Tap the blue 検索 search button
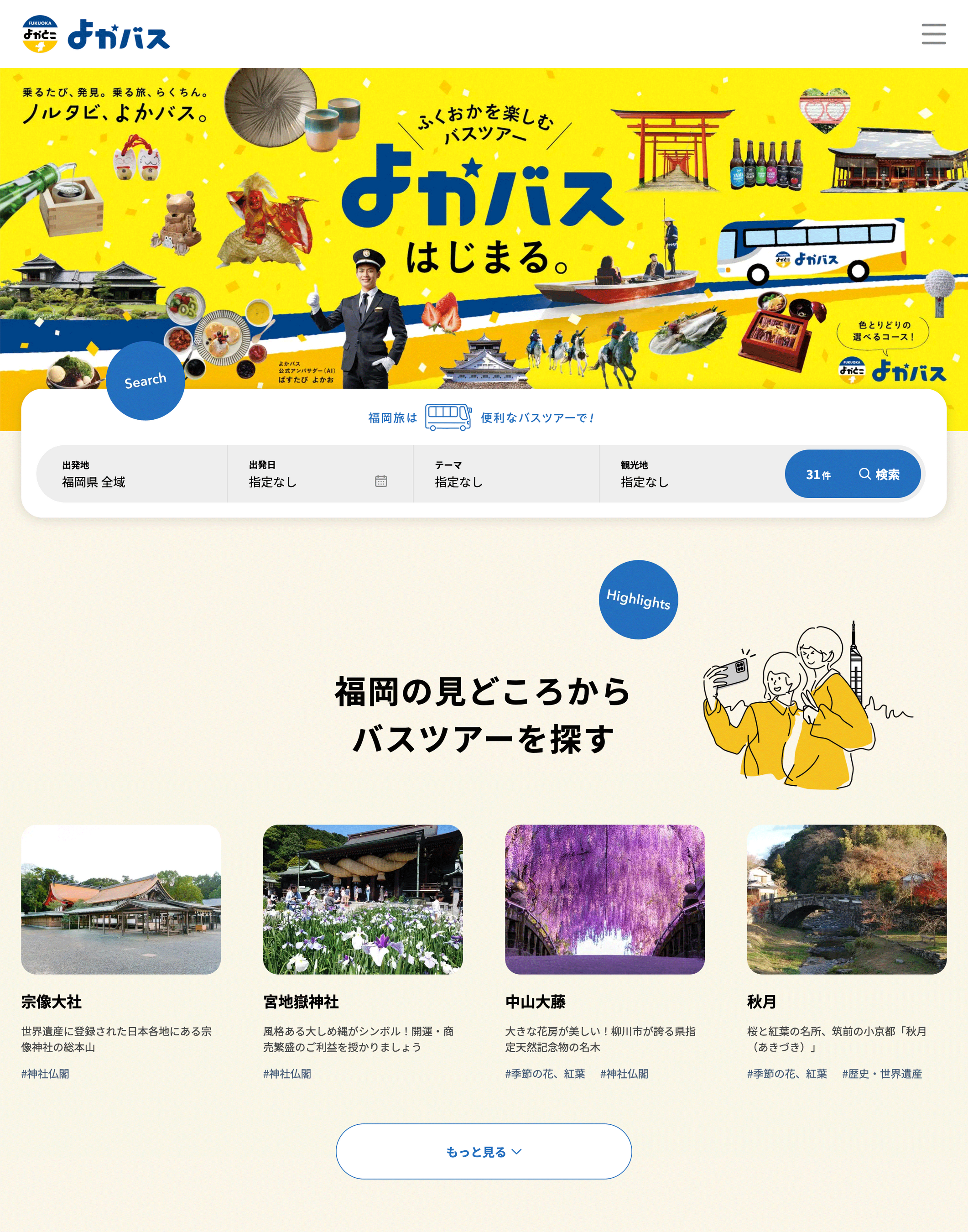Screen dimensions: 968x1232 853,474
